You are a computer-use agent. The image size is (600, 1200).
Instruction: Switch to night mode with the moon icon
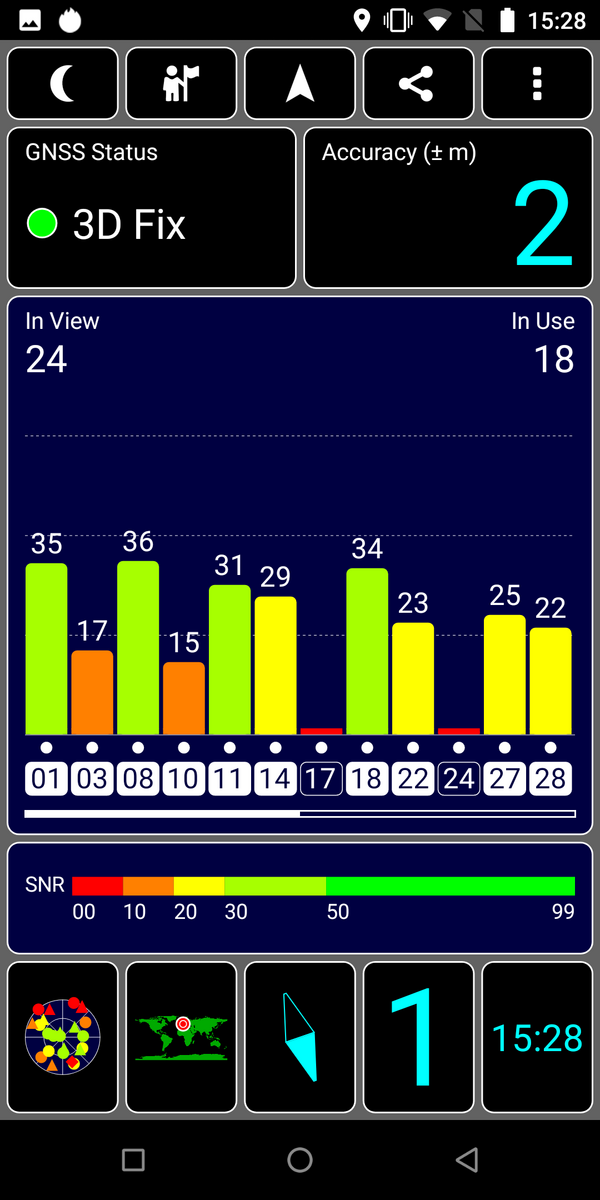pyautogui.click(x=63, y=84)
